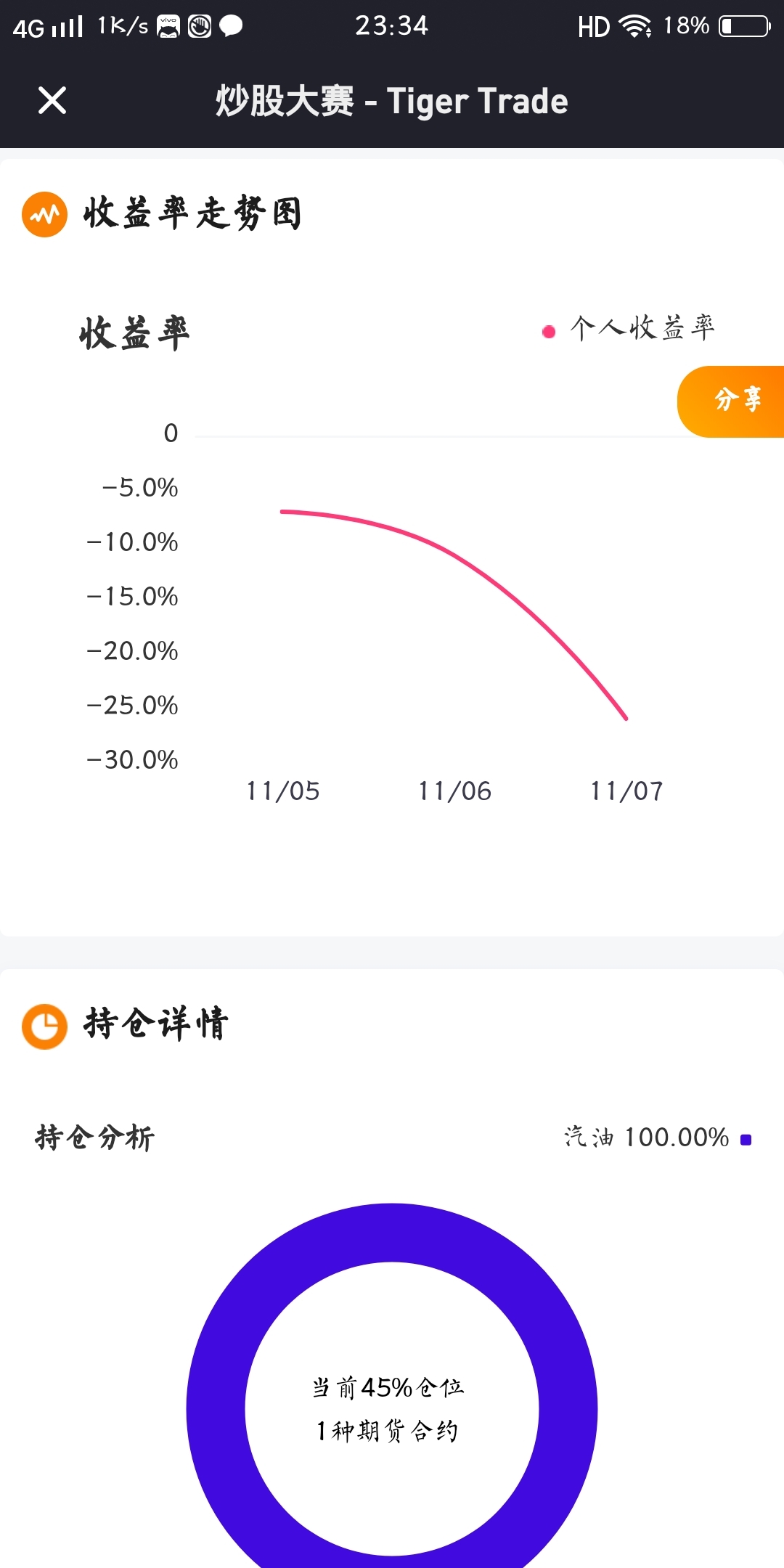Tap the orange 分享 share button
Viewport: 784px width, 1568px height.
pyautogui.click(x=731, y=401)
